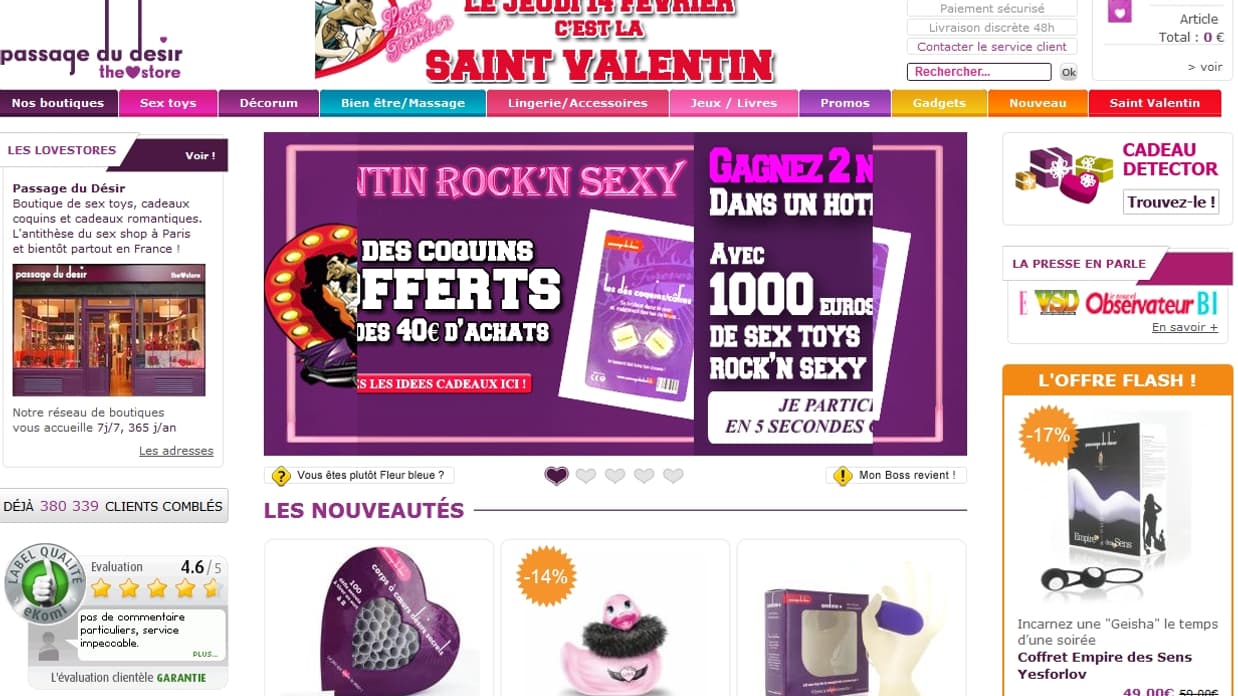This screenshot has width=1238, height=696.
Task: Tap the Rechercher search field
Action: pos(978,72)
